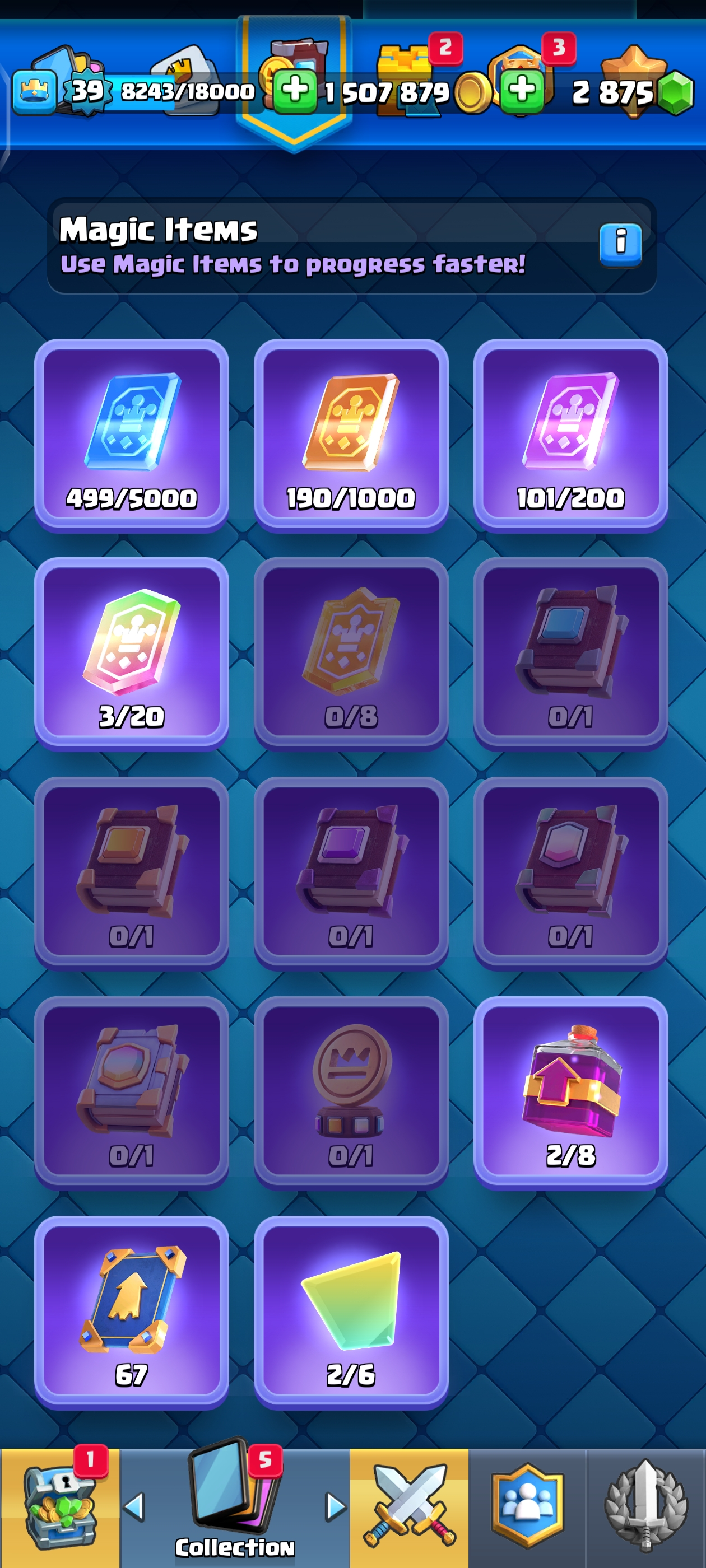
Task: Tap left arrow next to Collection
Action: (x=134, y=1507)
